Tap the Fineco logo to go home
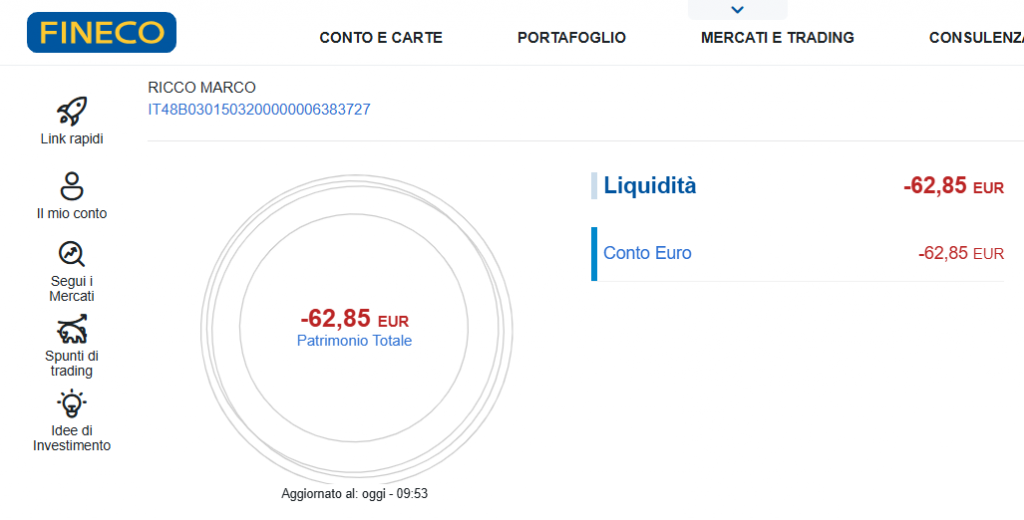The height and width of the screenshot is (520, 1024). (101, 32)
